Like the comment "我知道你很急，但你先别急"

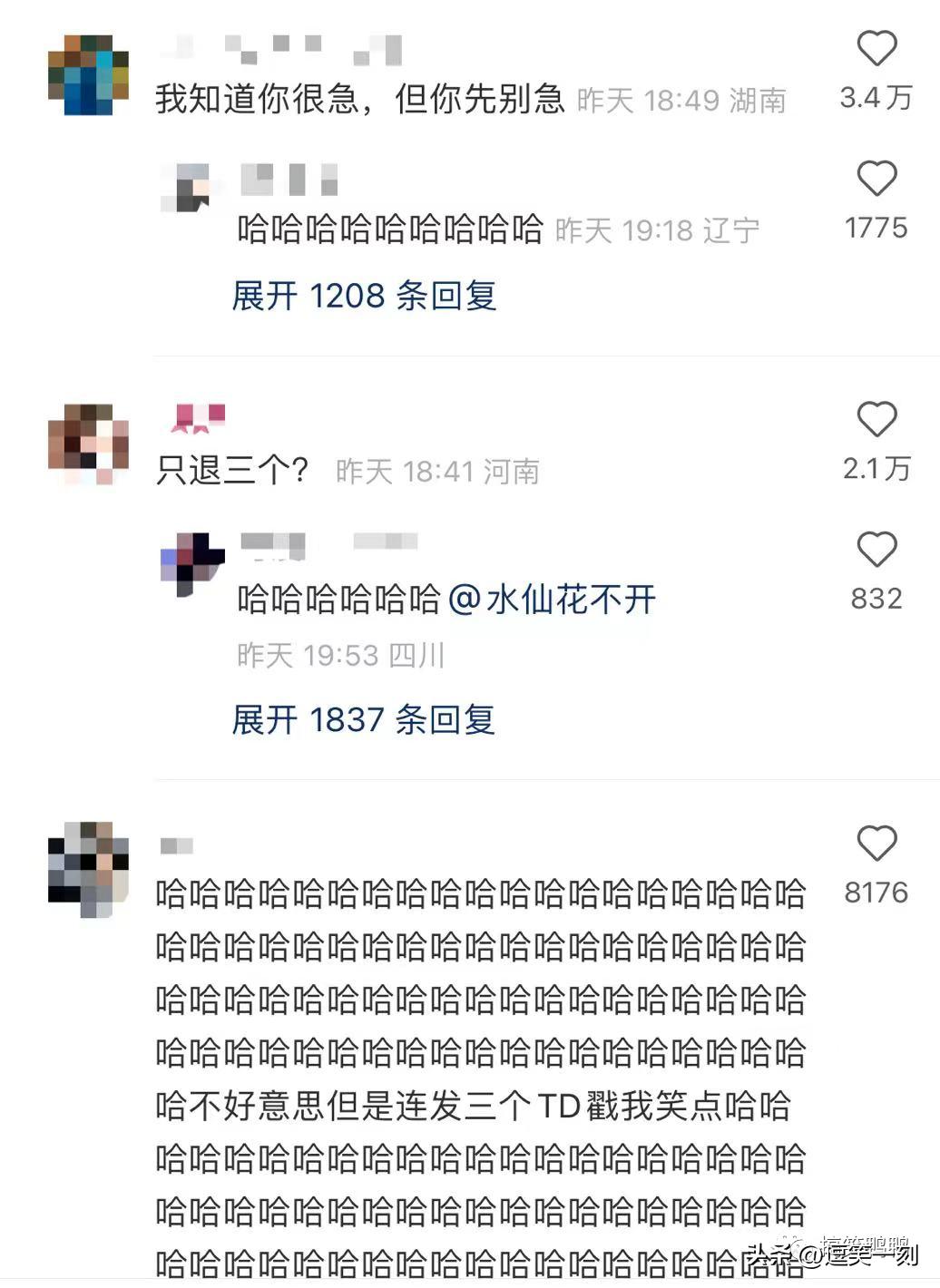tap(876, 50)
